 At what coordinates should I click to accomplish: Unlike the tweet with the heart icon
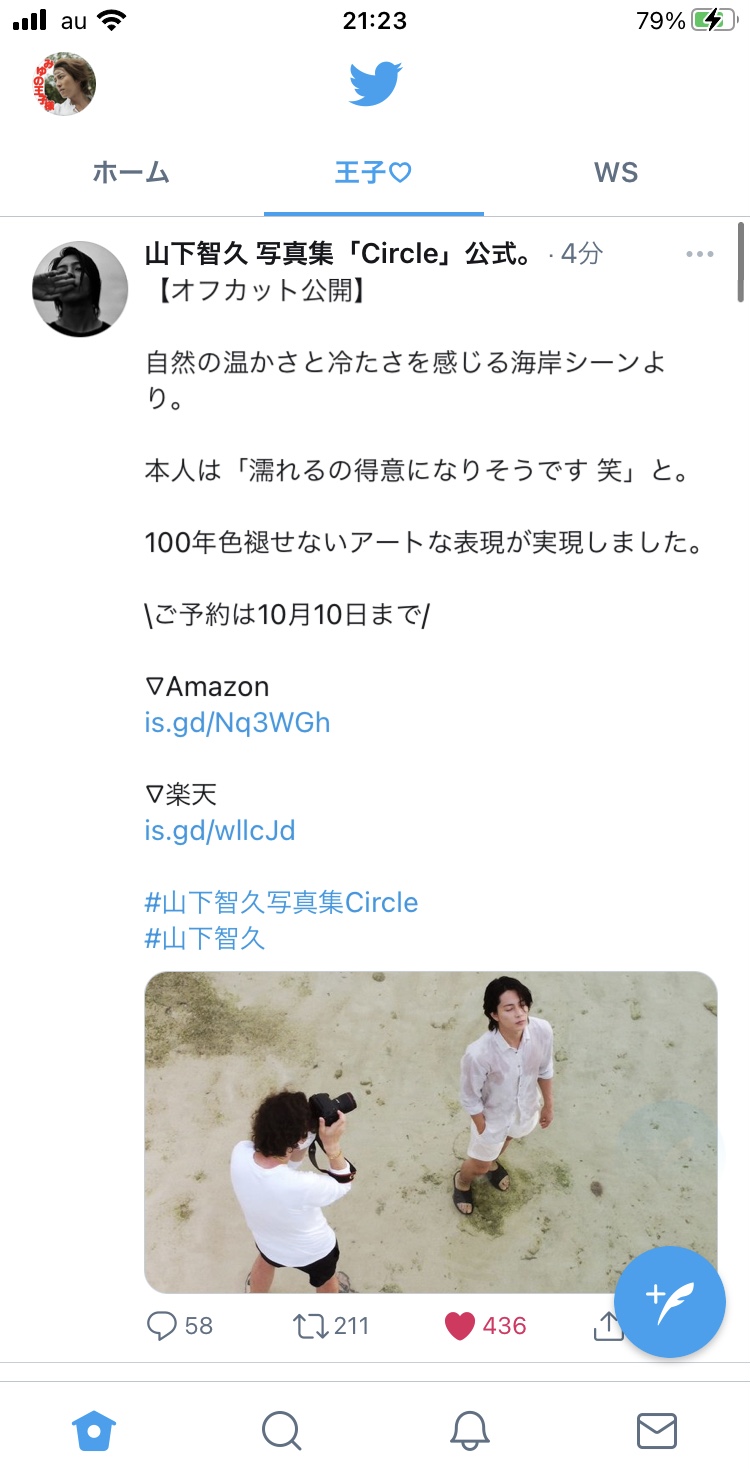pyautogui.click(x=460, y=1326)
